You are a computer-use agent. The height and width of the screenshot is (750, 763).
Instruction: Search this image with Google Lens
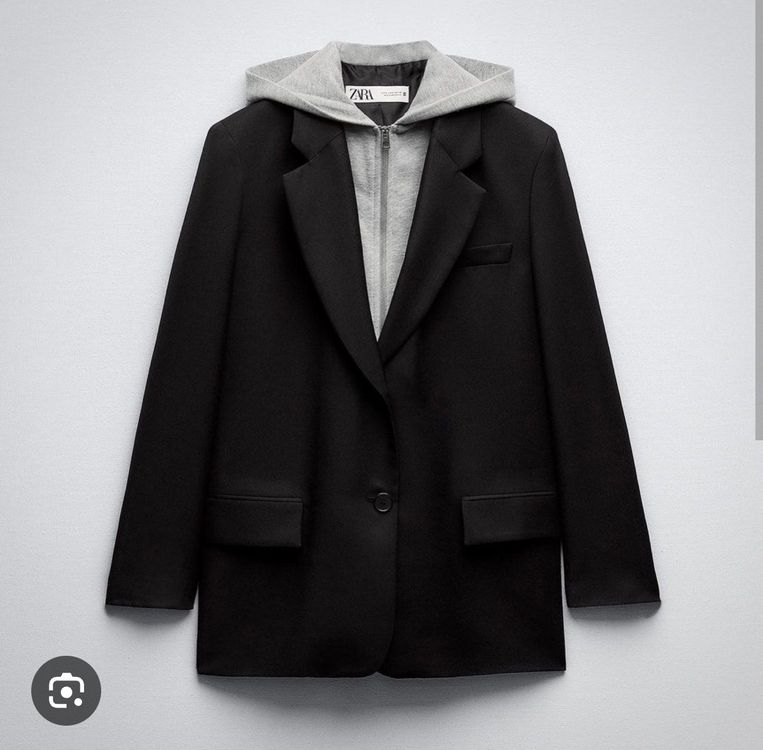(x=66, y=690)
